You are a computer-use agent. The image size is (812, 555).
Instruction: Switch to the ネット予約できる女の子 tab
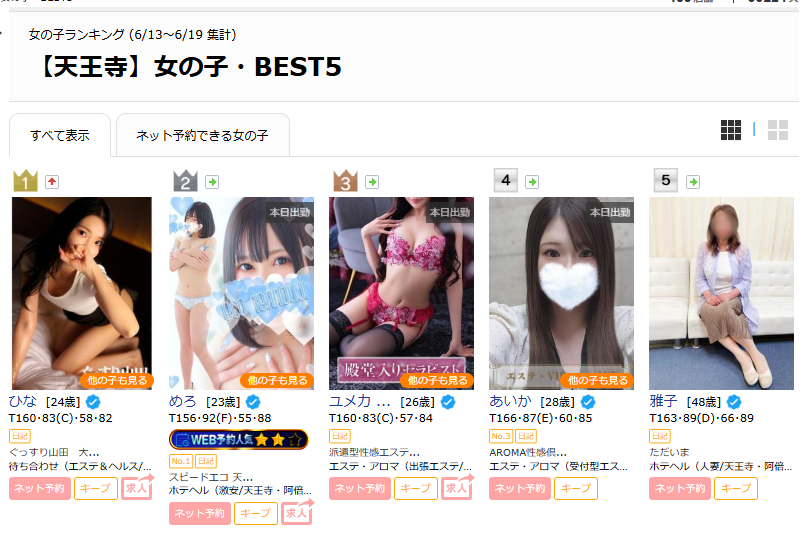tap(202, 135)
